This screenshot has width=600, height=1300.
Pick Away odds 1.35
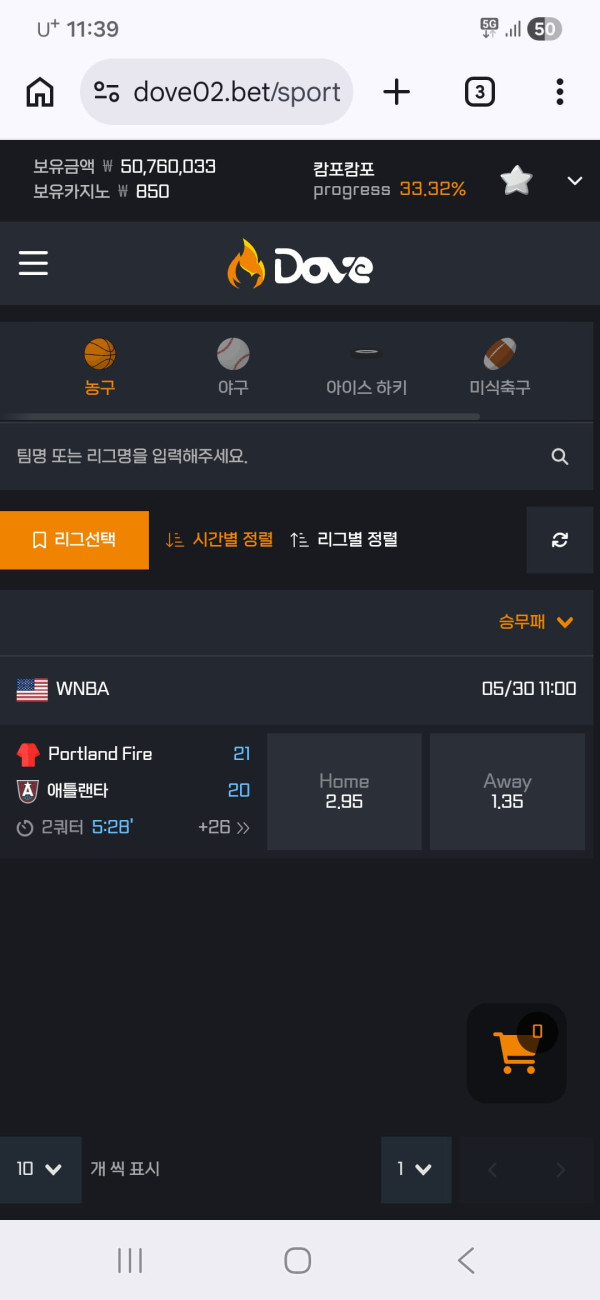point(507,791)
